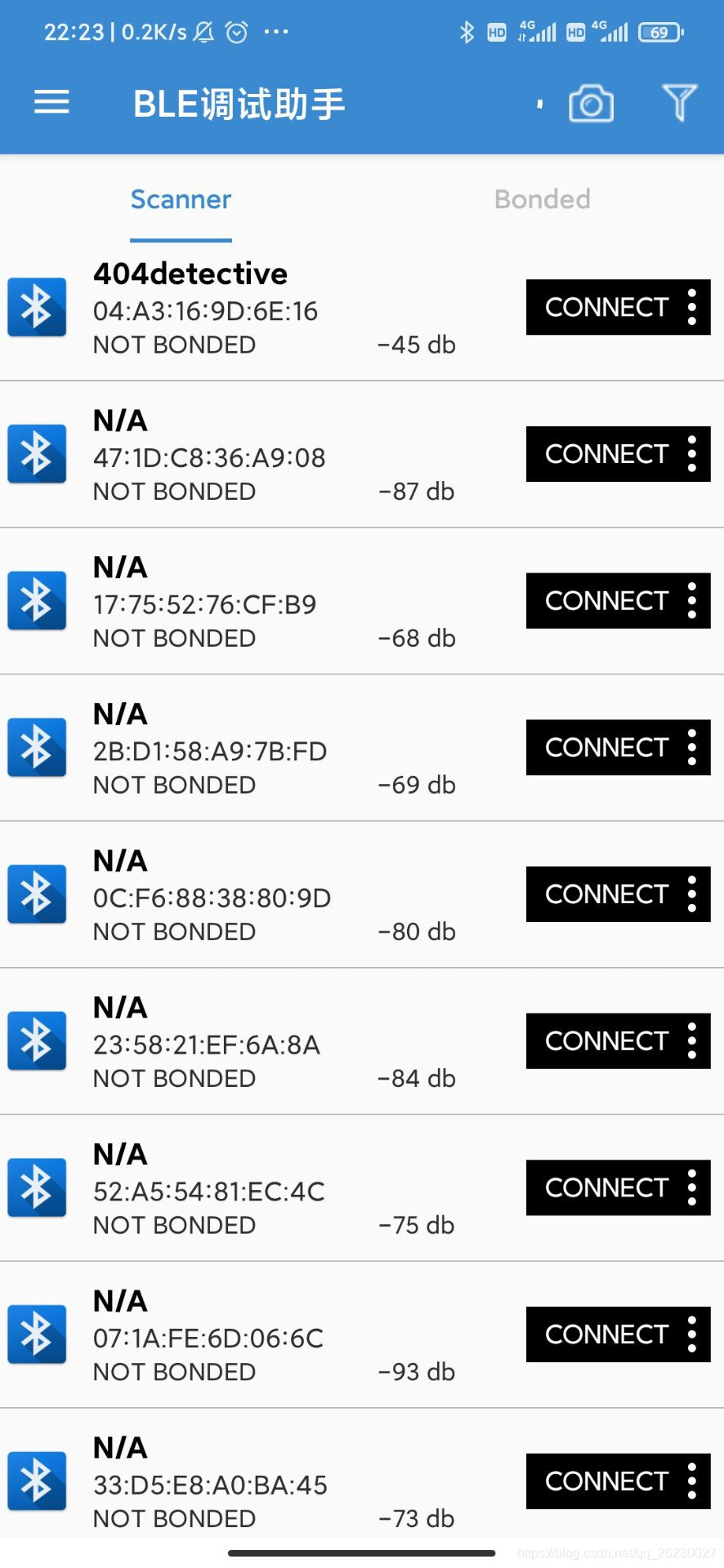Open overflow menu for 0C:F6:88:38:80:9D

pos(692,894)
